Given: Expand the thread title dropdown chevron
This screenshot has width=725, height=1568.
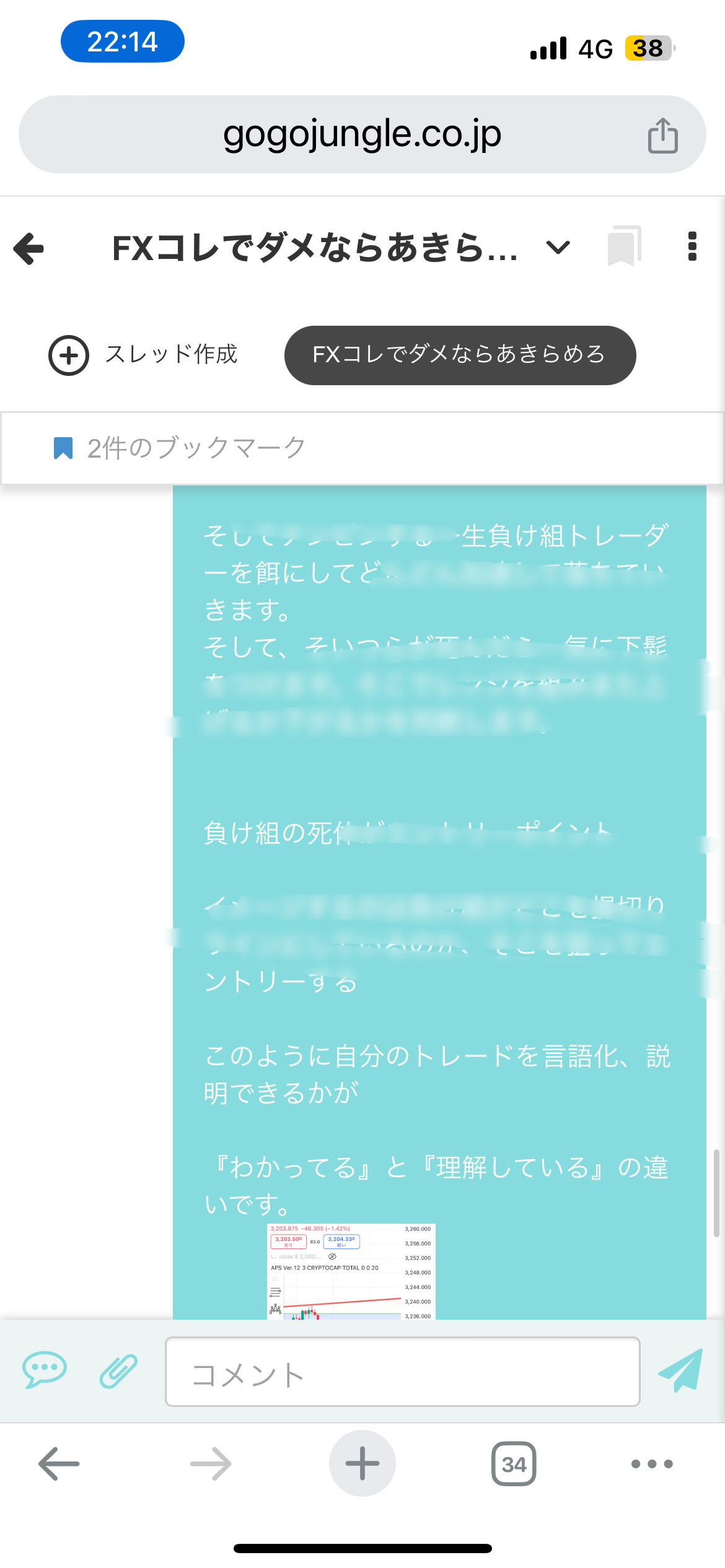Looking at the screenshot, I should [558, 248].
